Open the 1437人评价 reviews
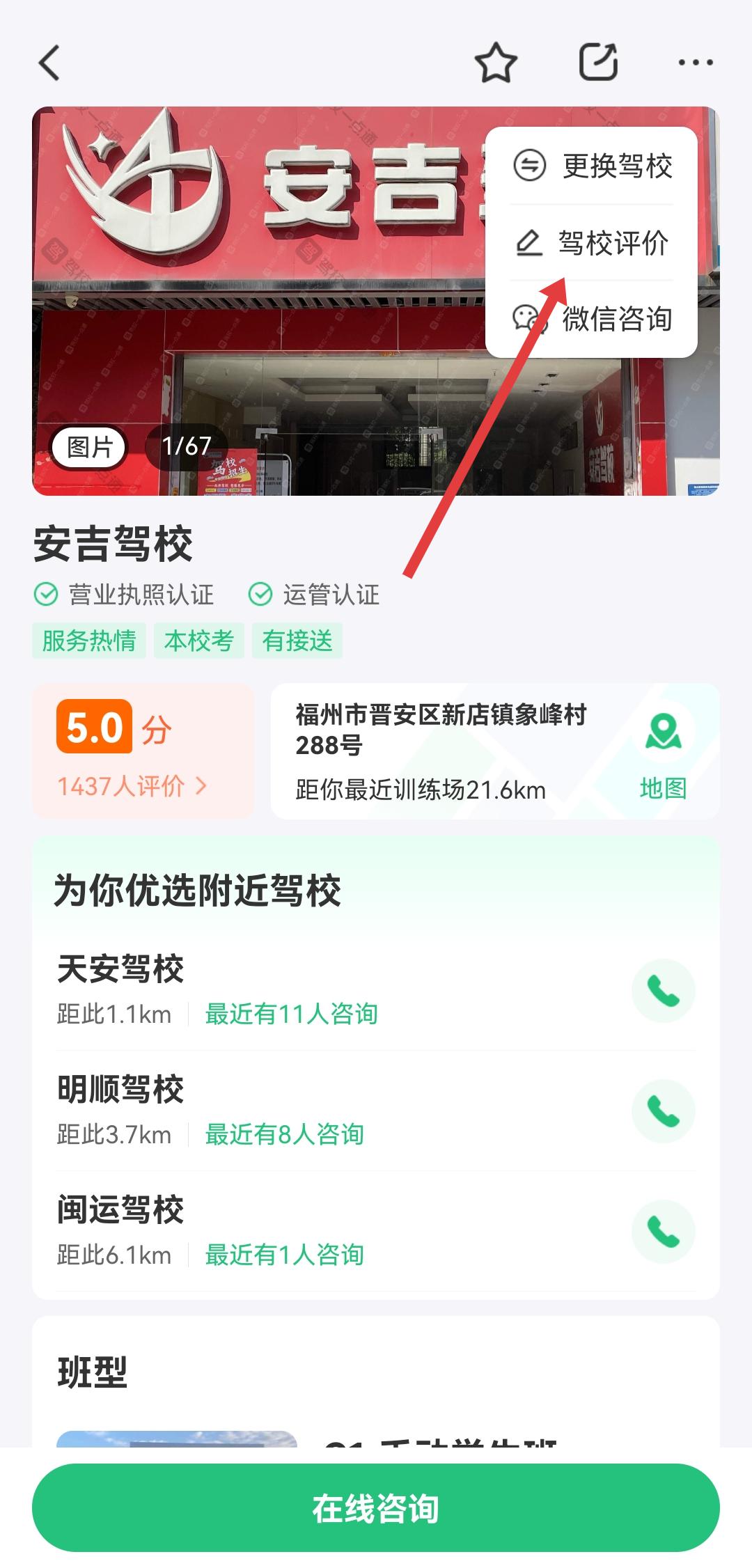Viewport: 752px width, 1568px height. click(x=132, y=786)
